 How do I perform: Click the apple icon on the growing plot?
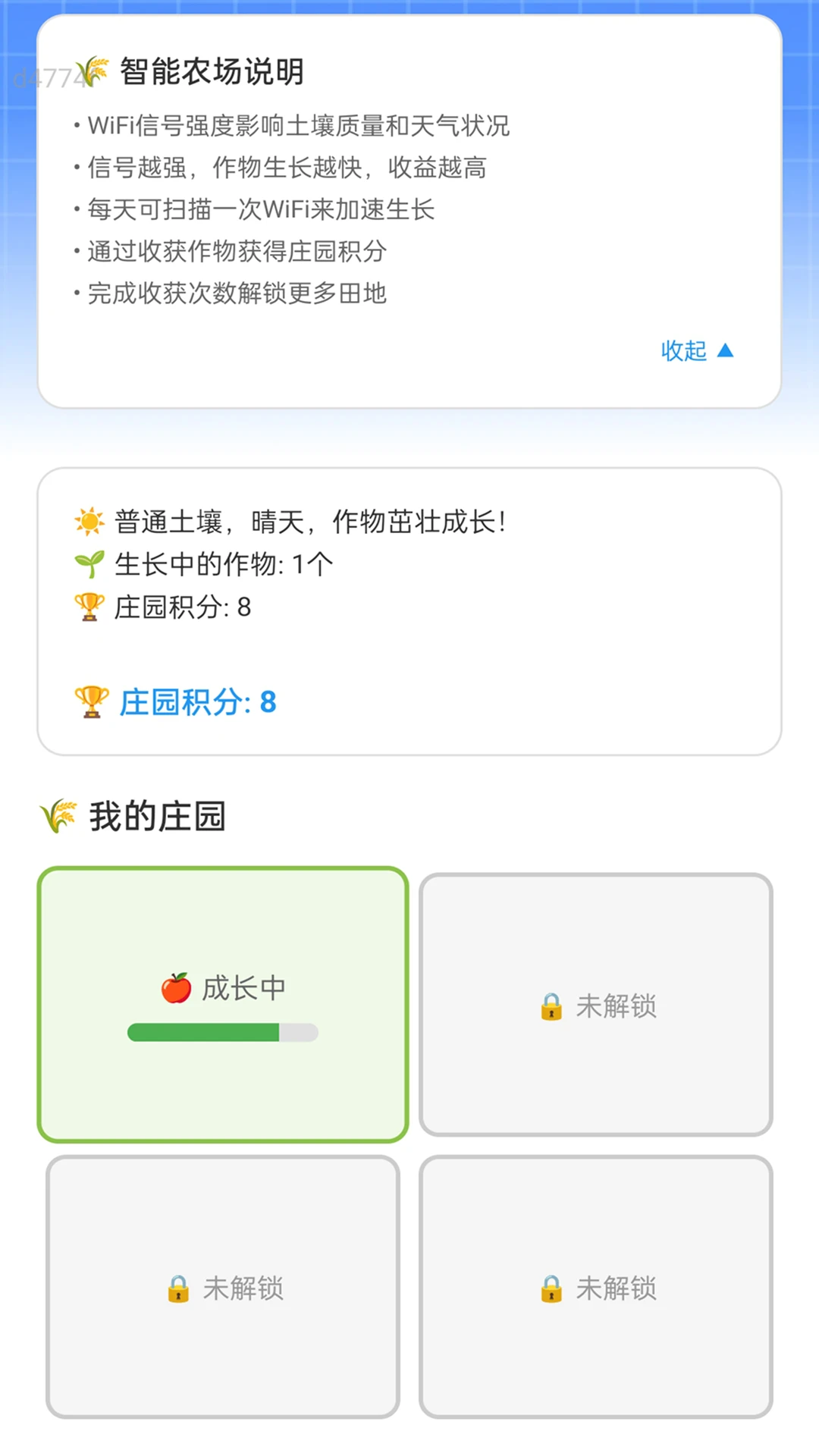[179, 985]
